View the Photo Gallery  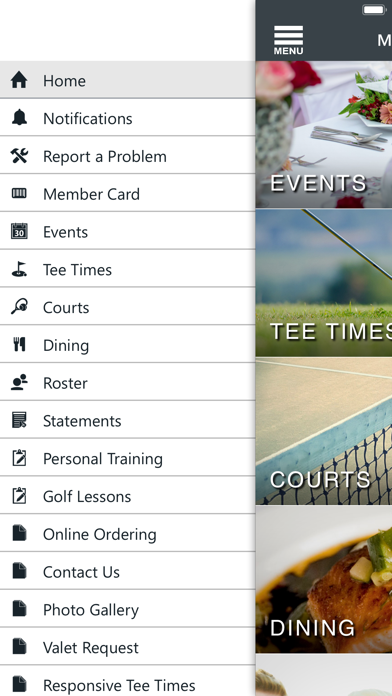click(x=127, y=609)
